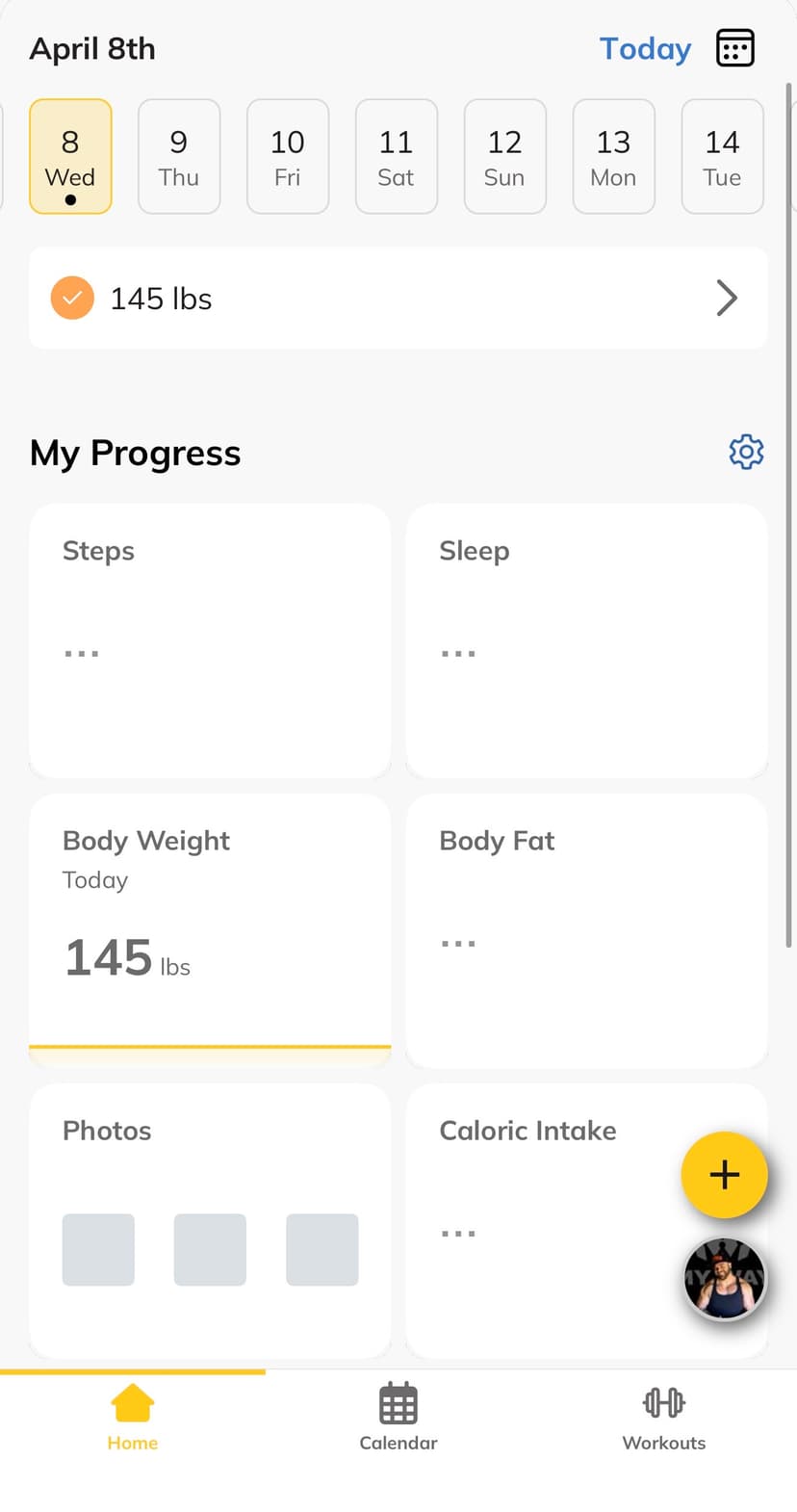
Task: Tap the orange checkmark beside 145 lbs
Action: point(71,298)
